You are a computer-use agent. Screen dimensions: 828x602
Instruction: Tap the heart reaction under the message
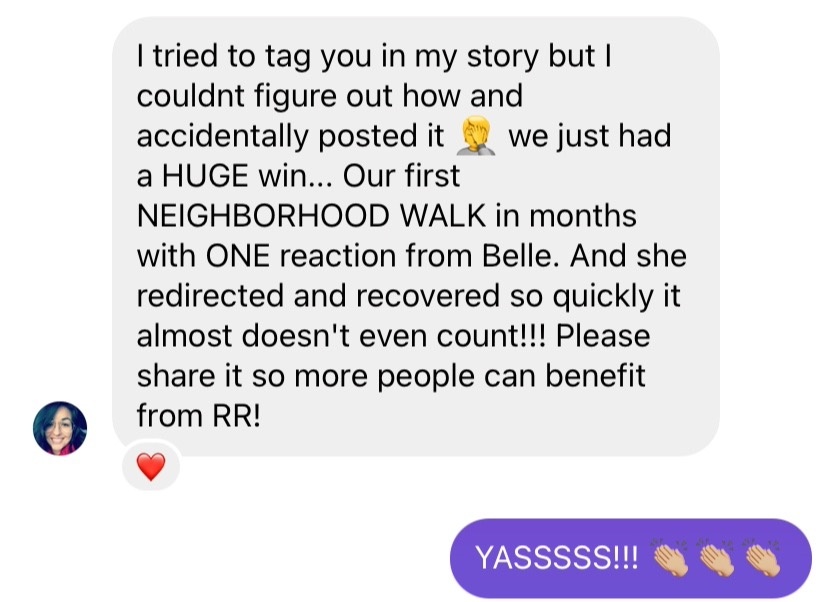(x=151, y=466)
